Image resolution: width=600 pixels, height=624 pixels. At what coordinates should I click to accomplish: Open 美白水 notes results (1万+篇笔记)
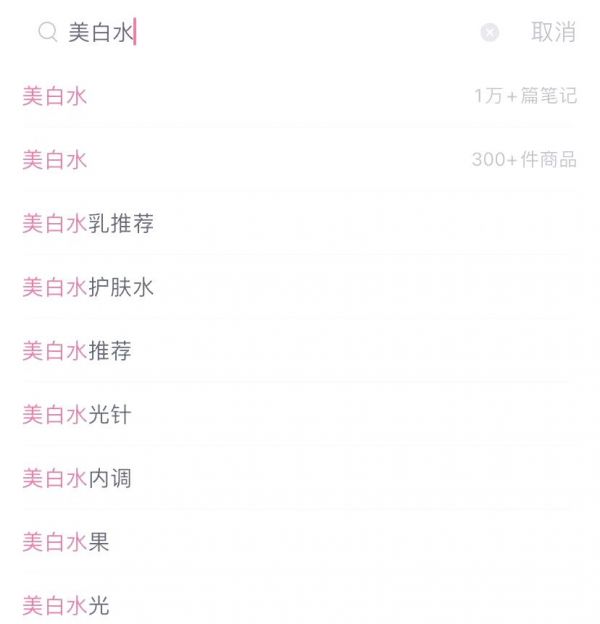(x=300, y=96)
